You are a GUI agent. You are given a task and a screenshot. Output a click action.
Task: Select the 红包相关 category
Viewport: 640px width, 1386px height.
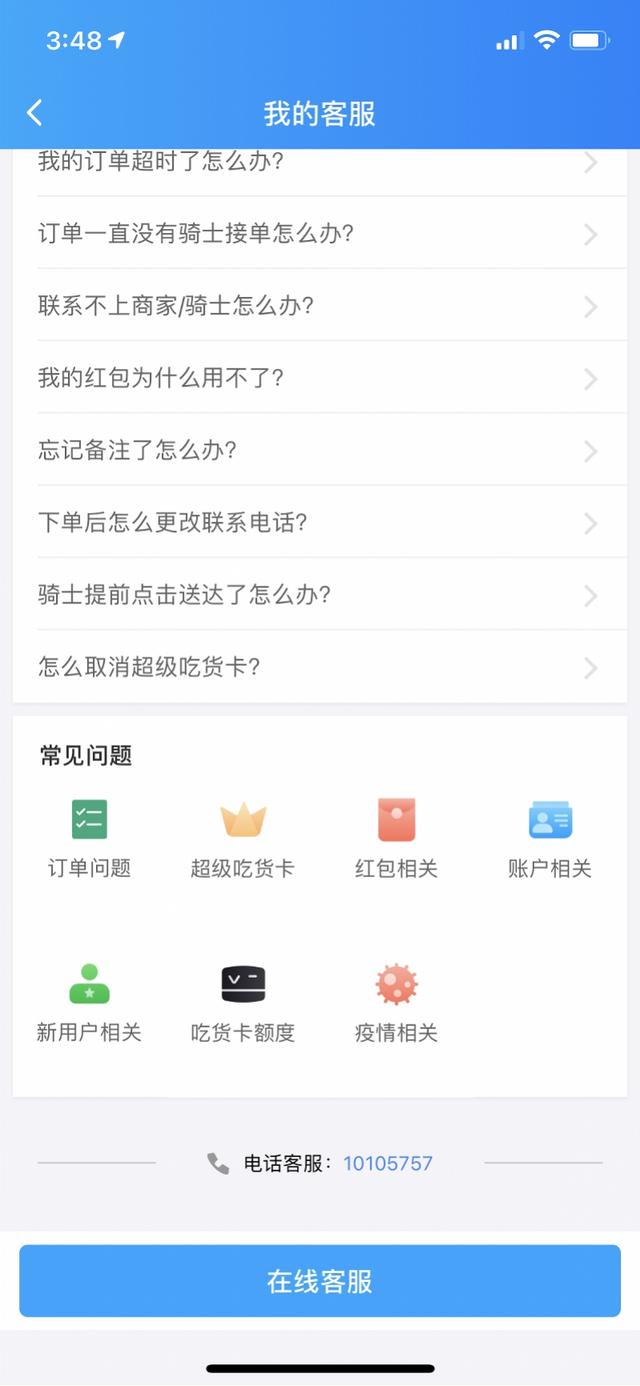396,838
